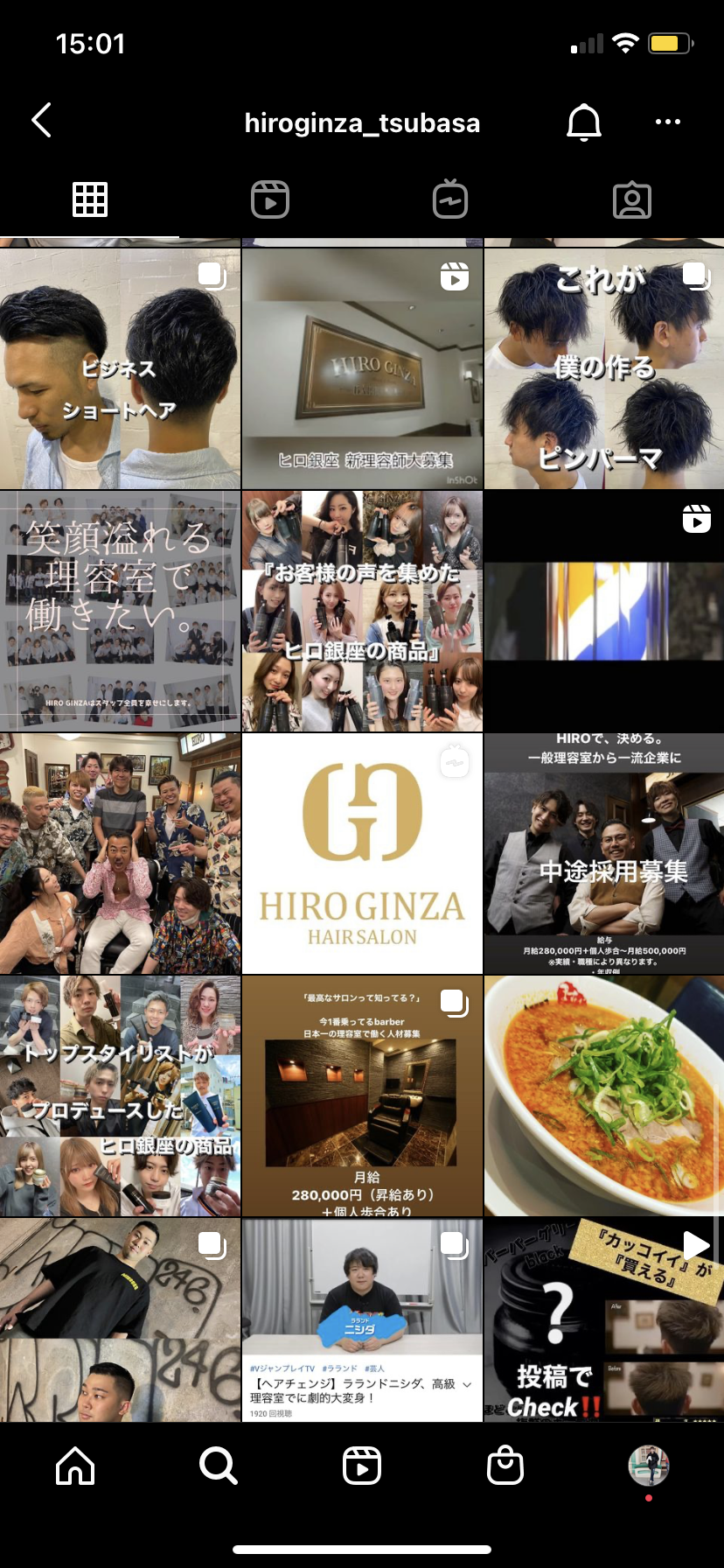The width and height of the screenshot is (724, 1568).
Task: Open the three-dot overflow menu
Action: click(x=667, y=122)
